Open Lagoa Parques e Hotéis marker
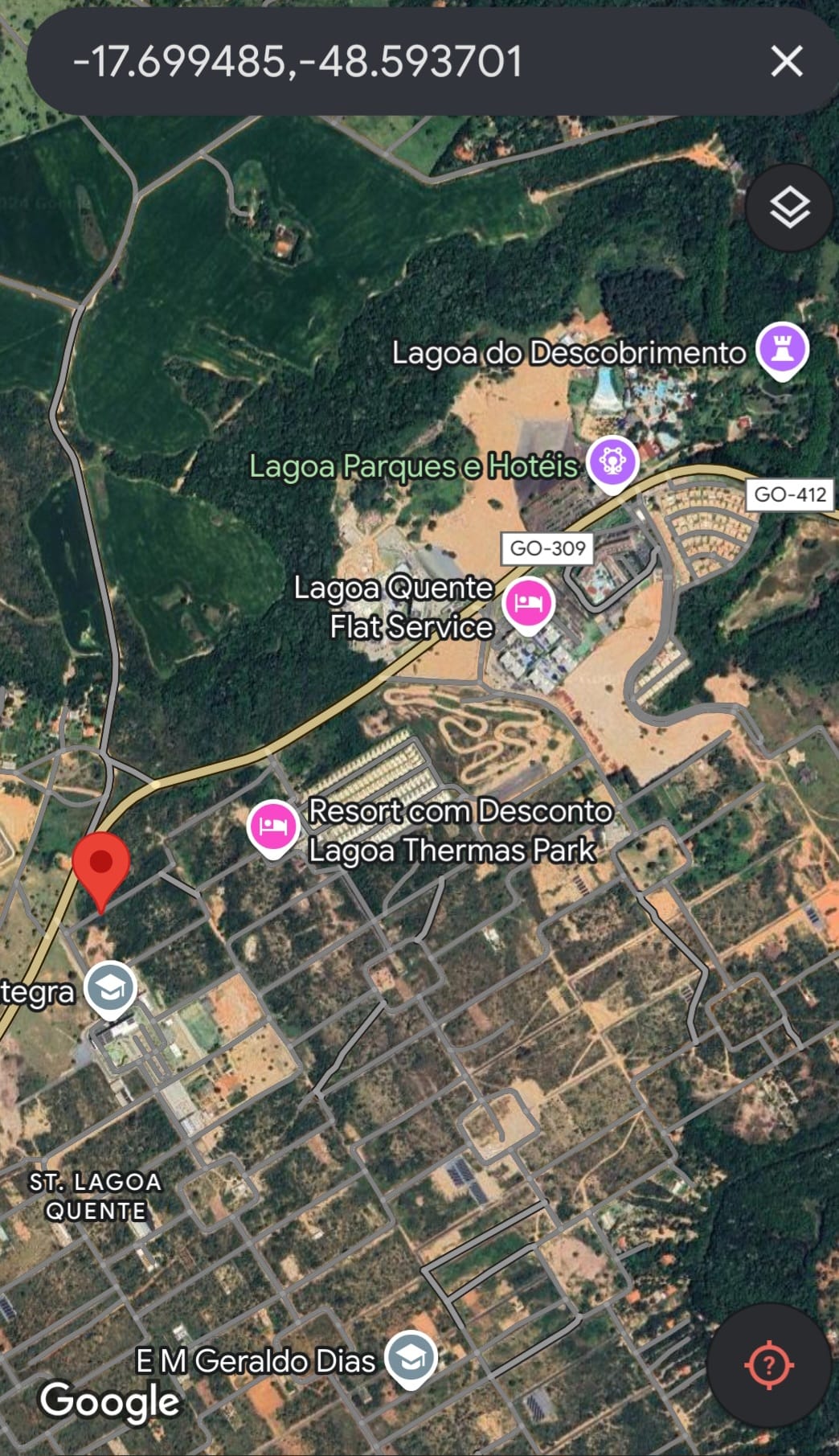The height and width of the screenshot is (1456, 839). click(612, 462)
